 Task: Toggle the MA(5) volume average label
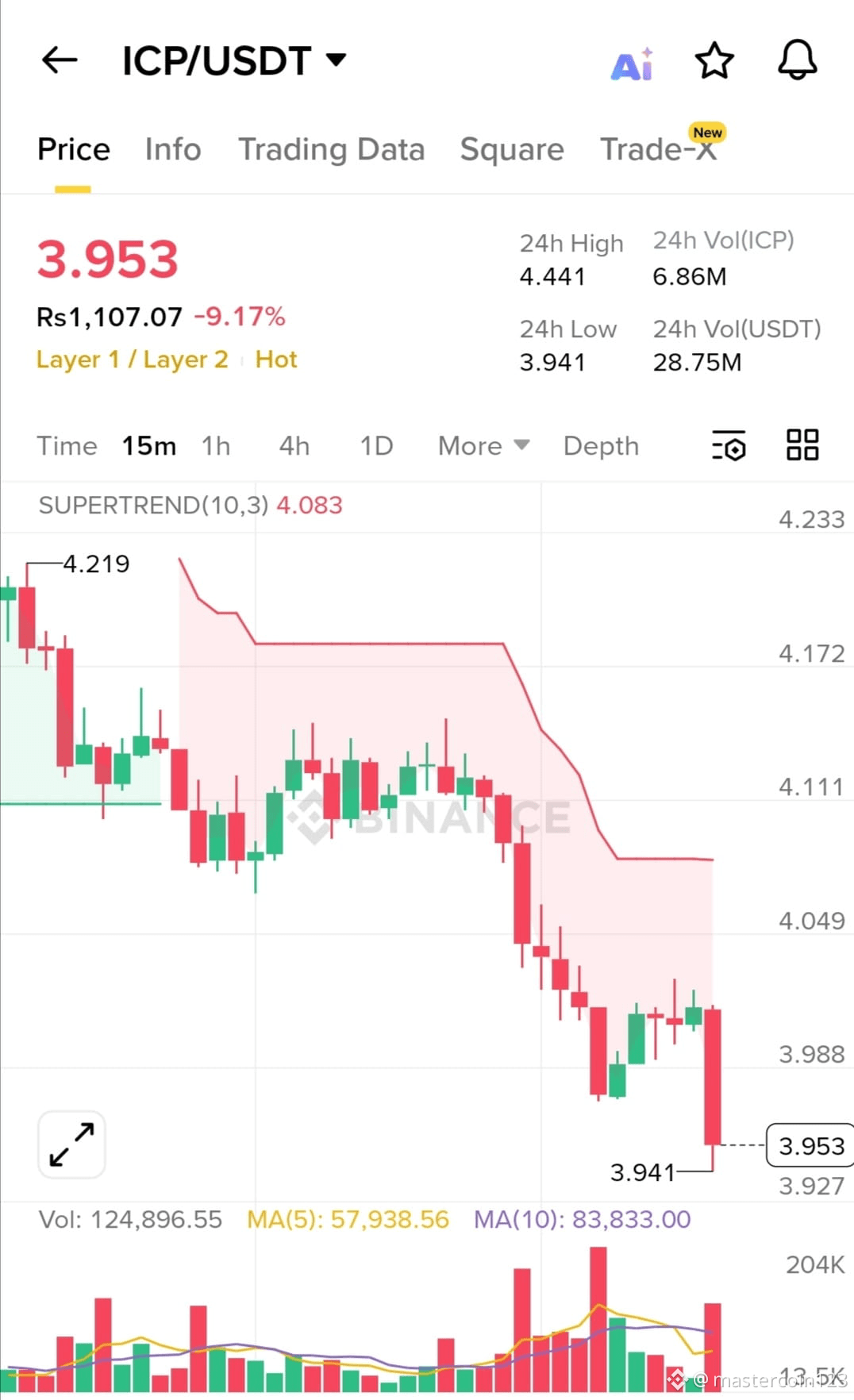point(348,1219)
